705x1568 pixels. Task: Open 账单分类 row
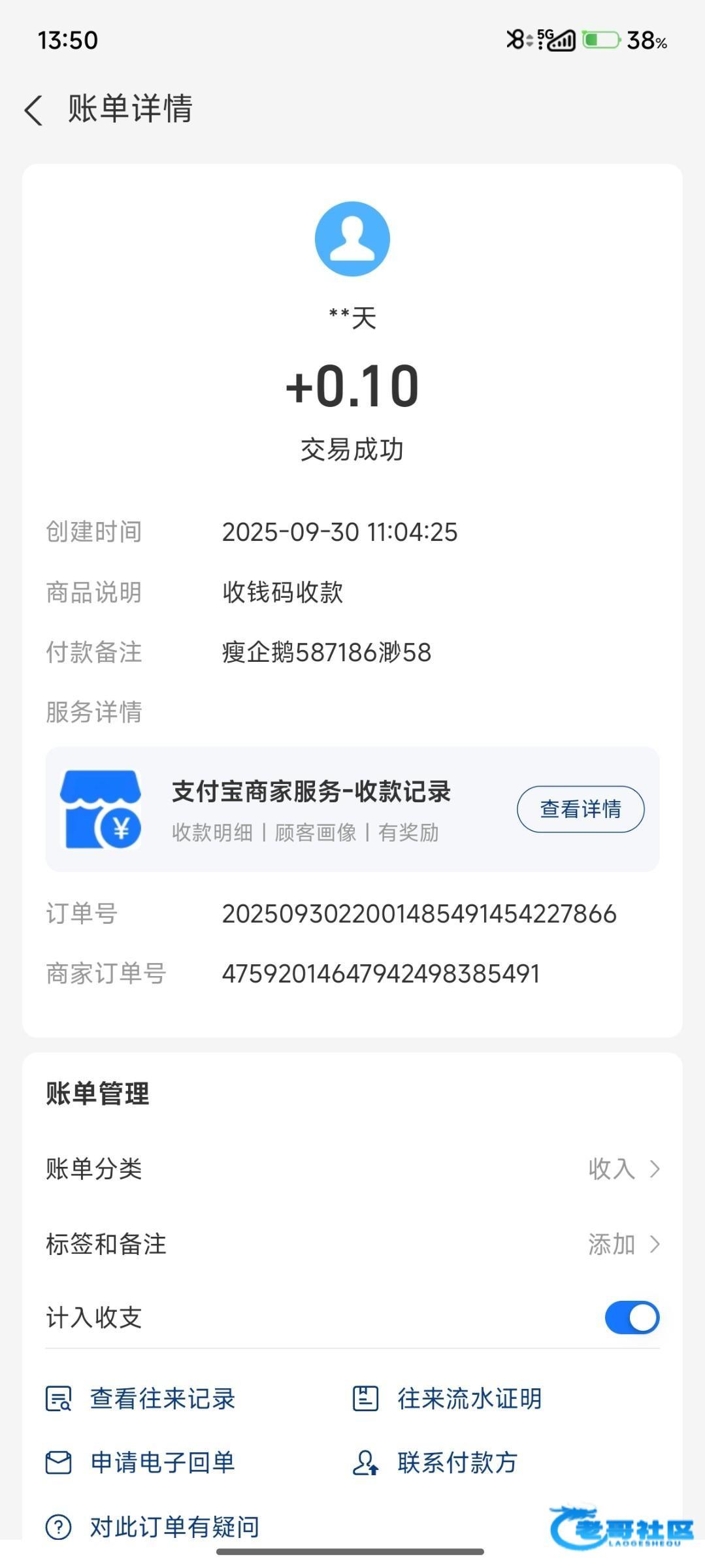pyautogui.click(x=353, y=1169)
